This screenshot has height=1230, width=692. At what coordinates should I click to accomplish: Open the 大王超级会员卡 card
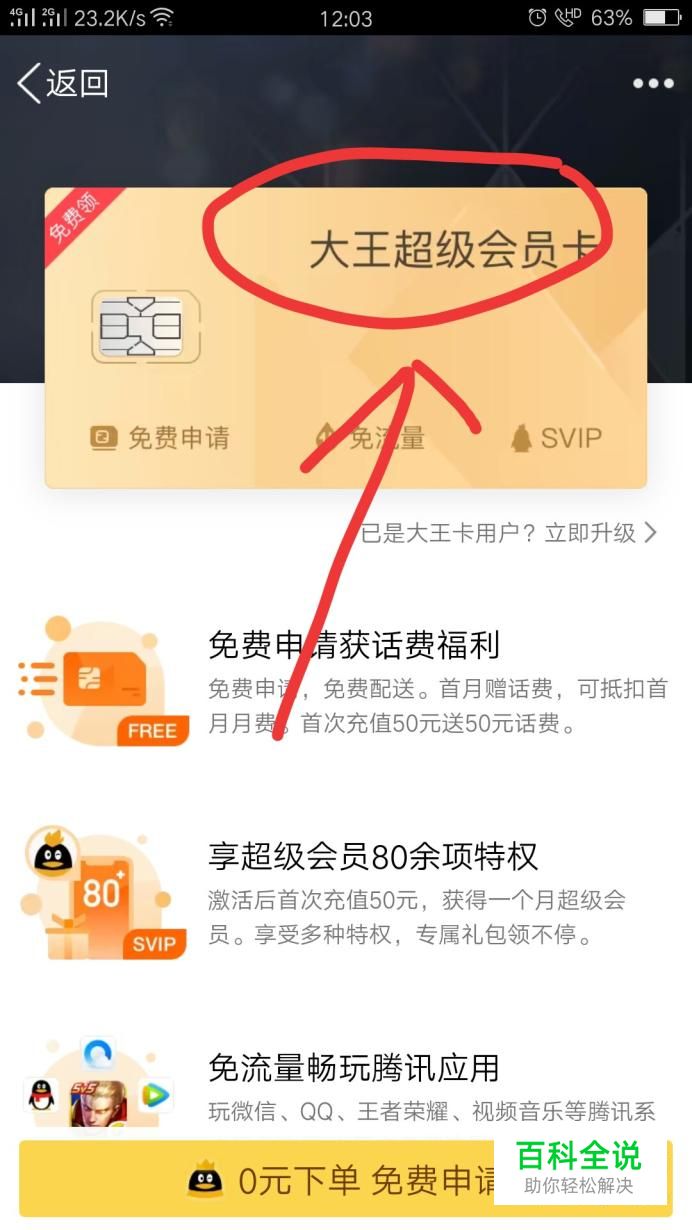point(345,338)
